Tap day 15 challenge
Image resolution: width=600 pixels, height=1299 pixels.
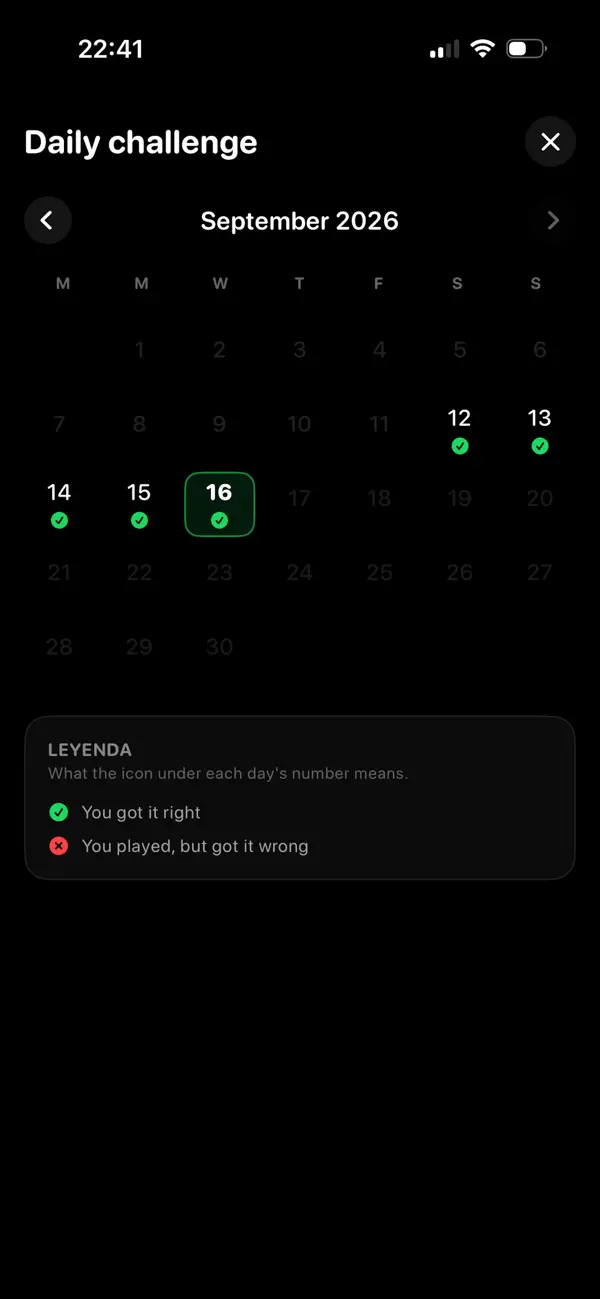click(139, 504)
